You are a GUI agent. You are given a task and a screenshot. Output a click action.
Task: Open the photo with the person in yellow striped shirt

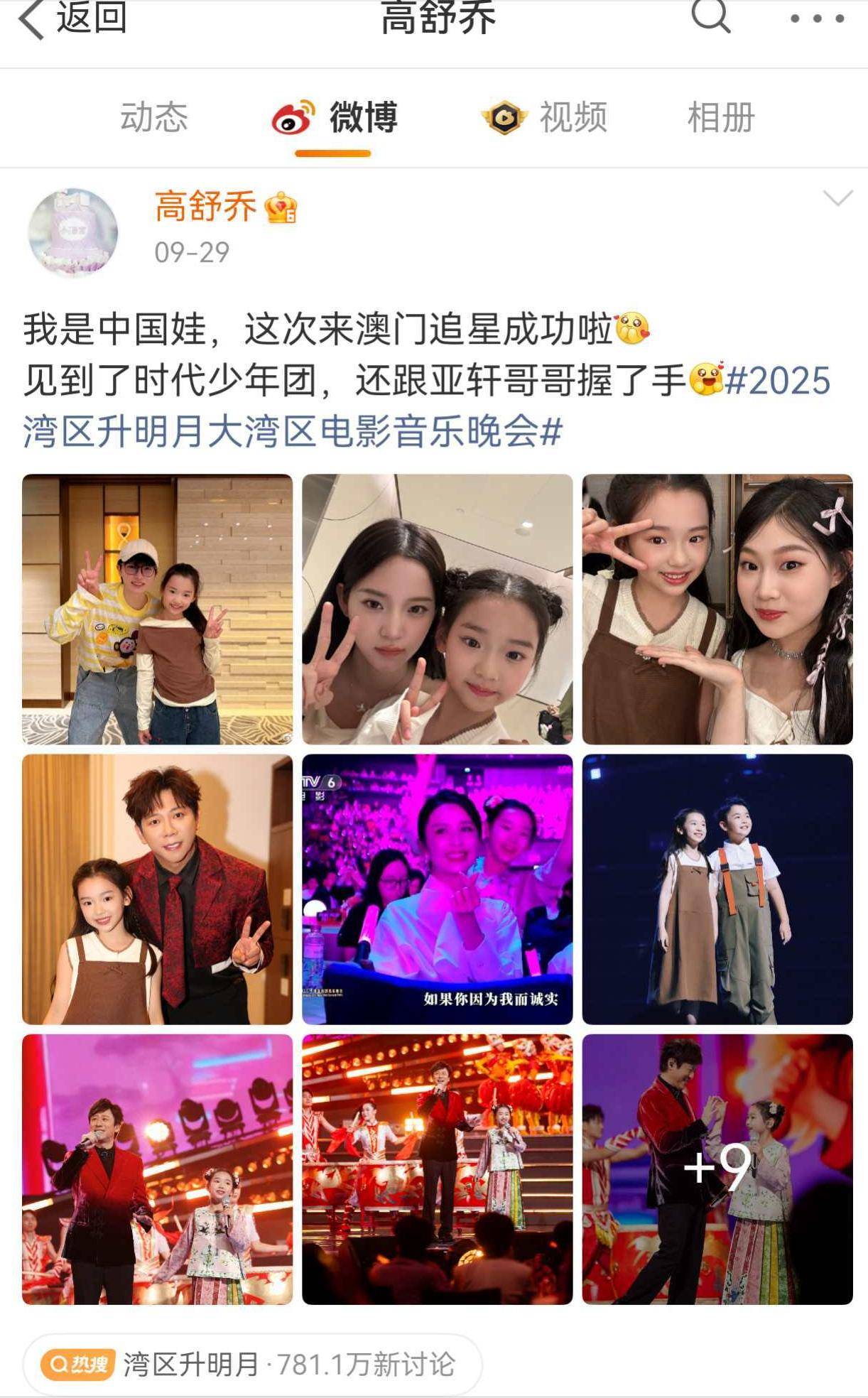157,609
